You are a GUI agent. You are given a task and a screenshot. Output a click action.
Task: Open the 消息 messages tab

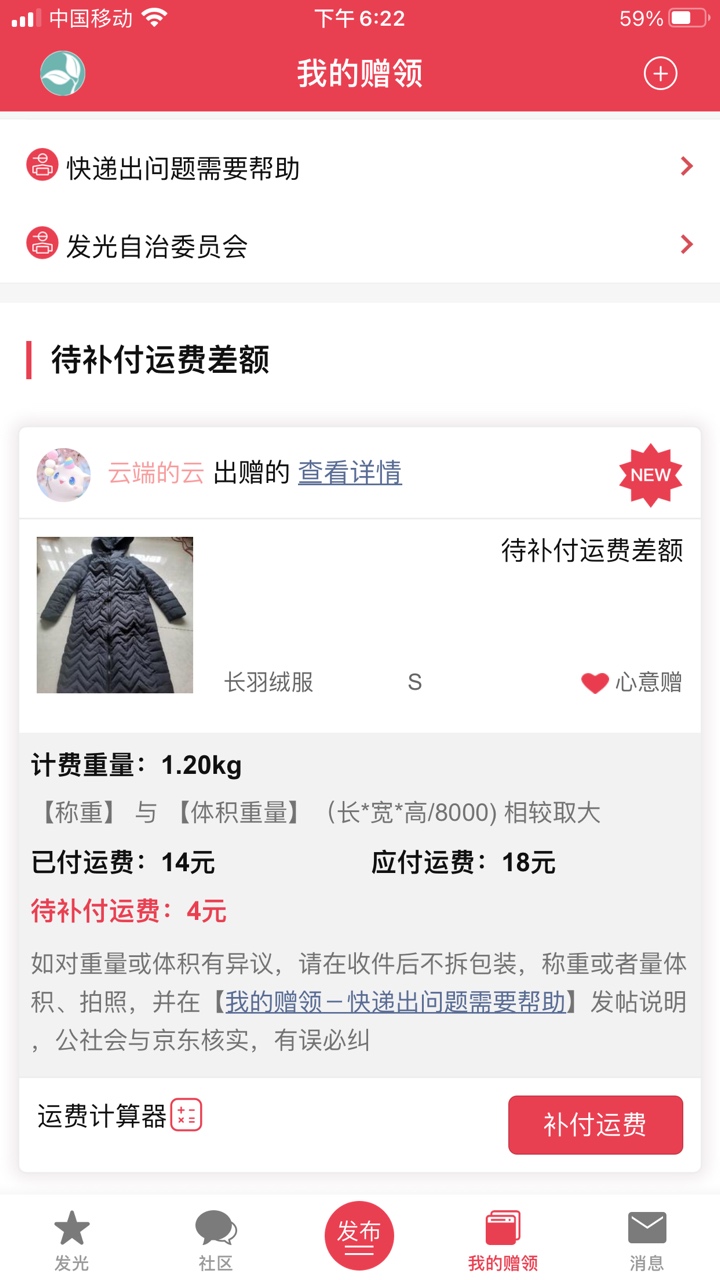647,1240
